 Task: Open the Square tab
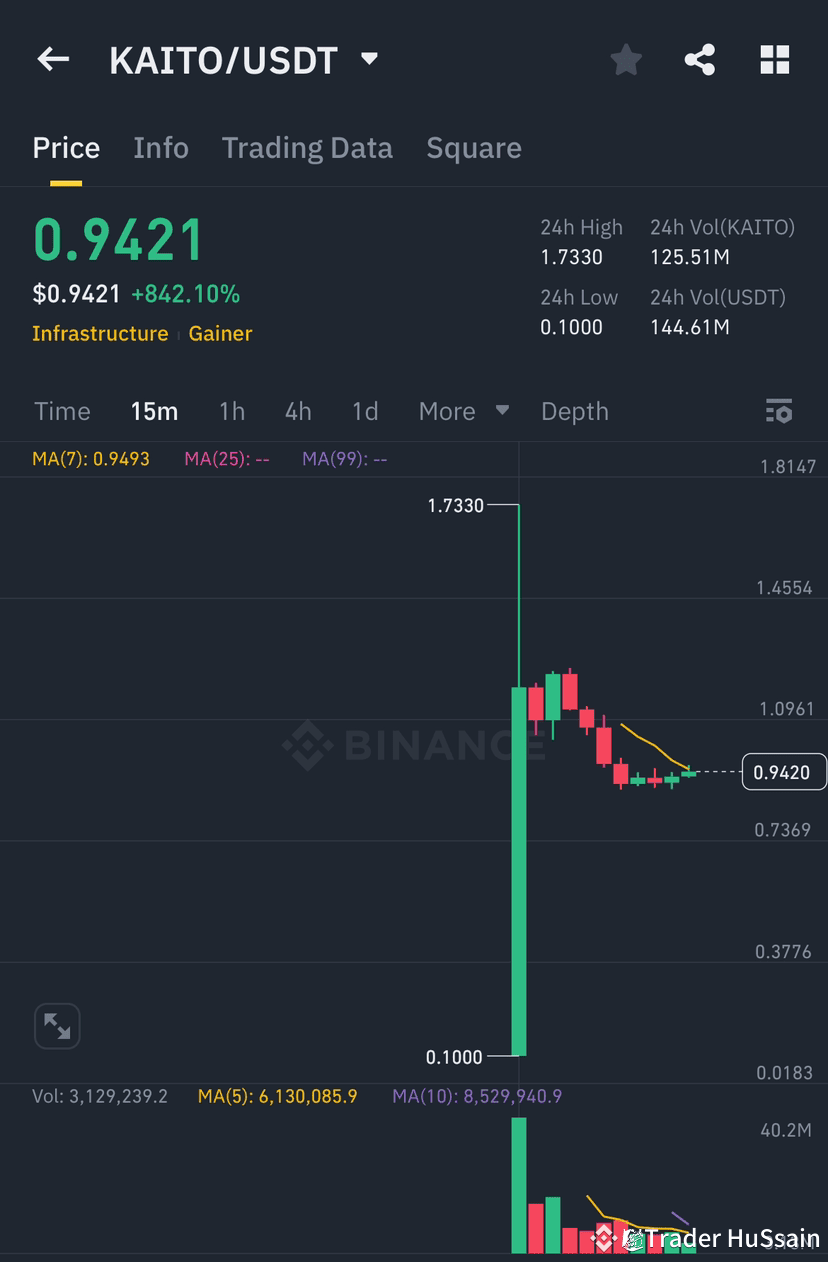coord(474,147)
